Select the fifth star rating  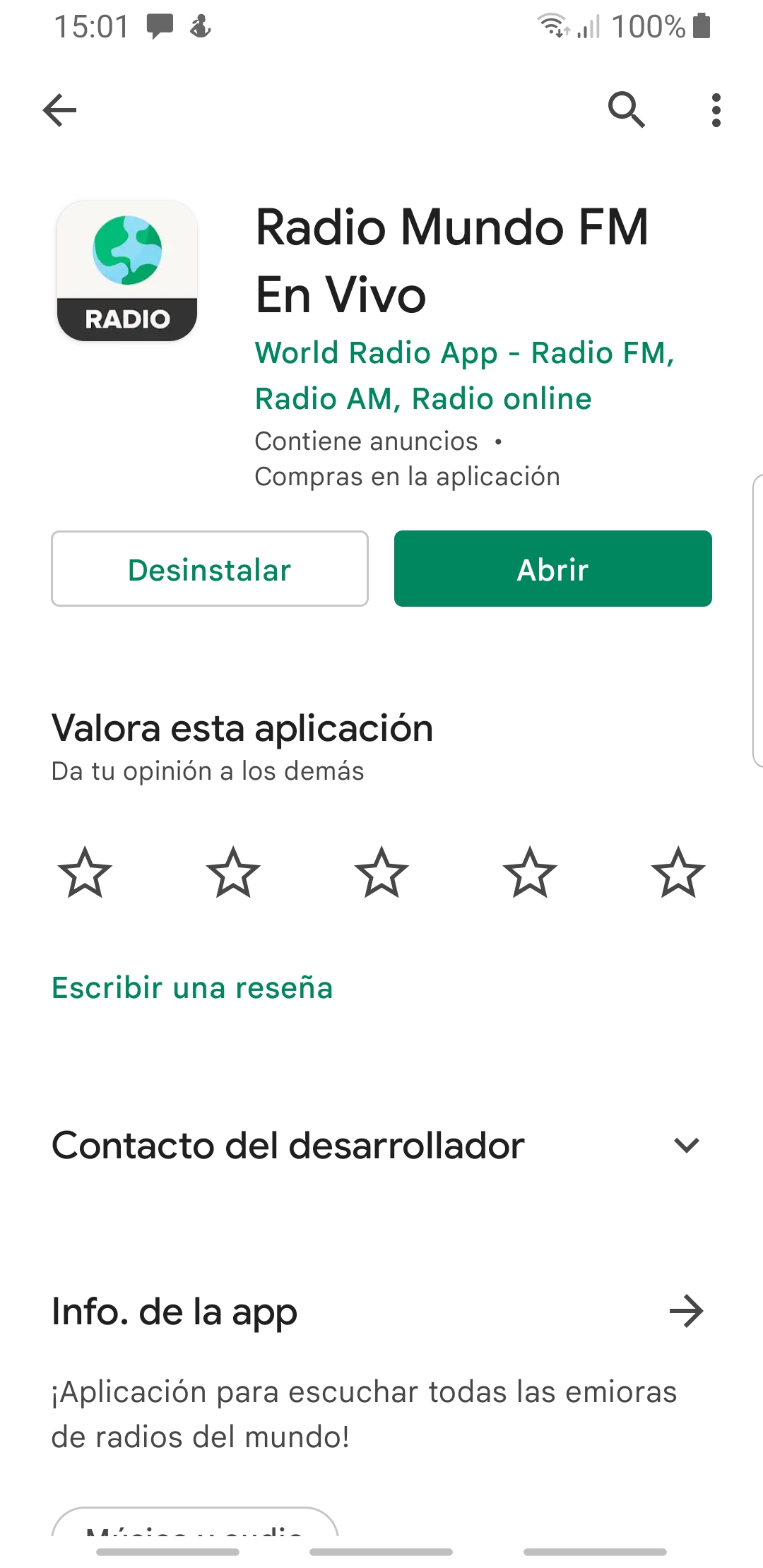678,872
